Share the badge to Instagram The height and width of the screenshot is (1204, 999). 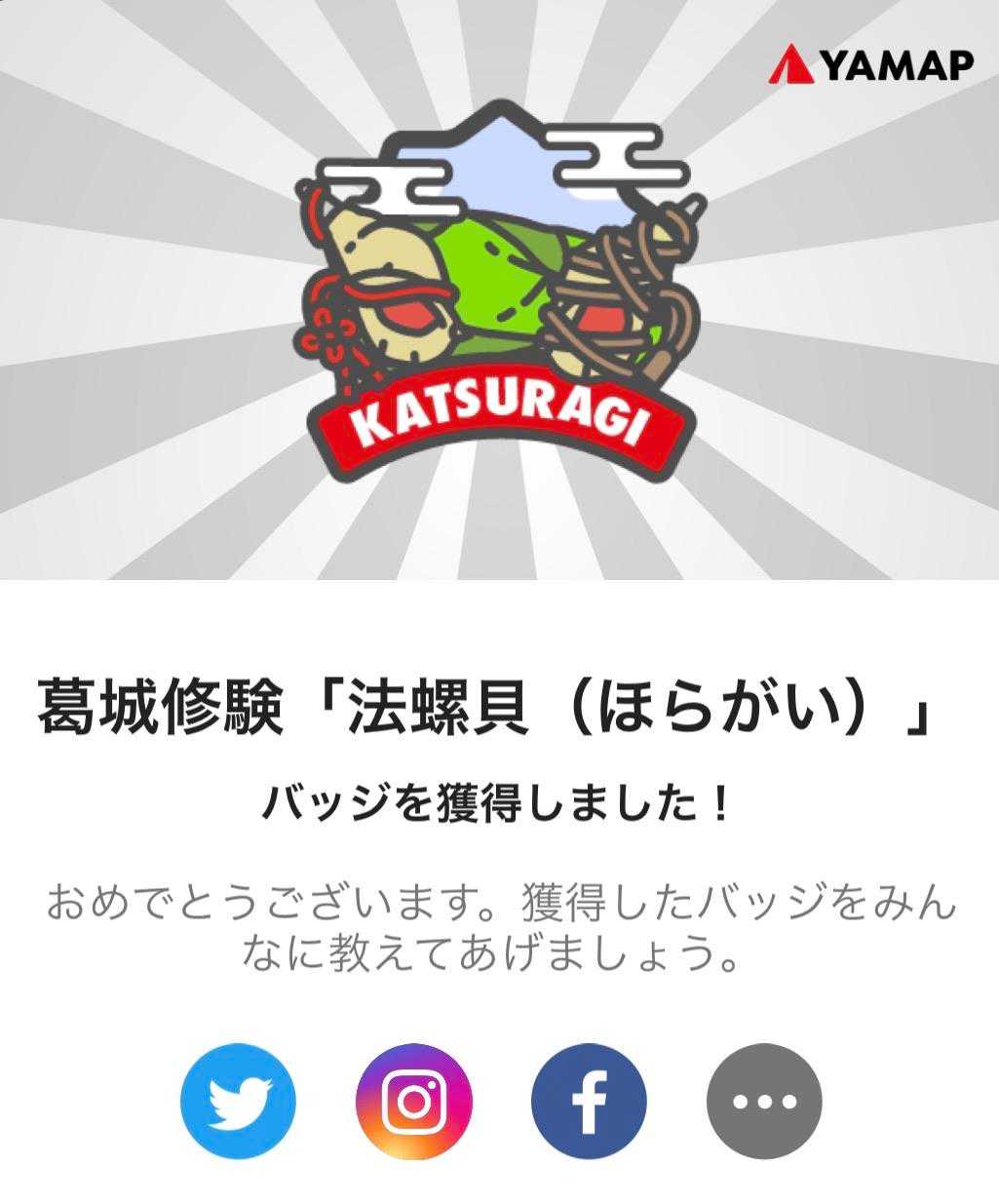[413, 1101]
